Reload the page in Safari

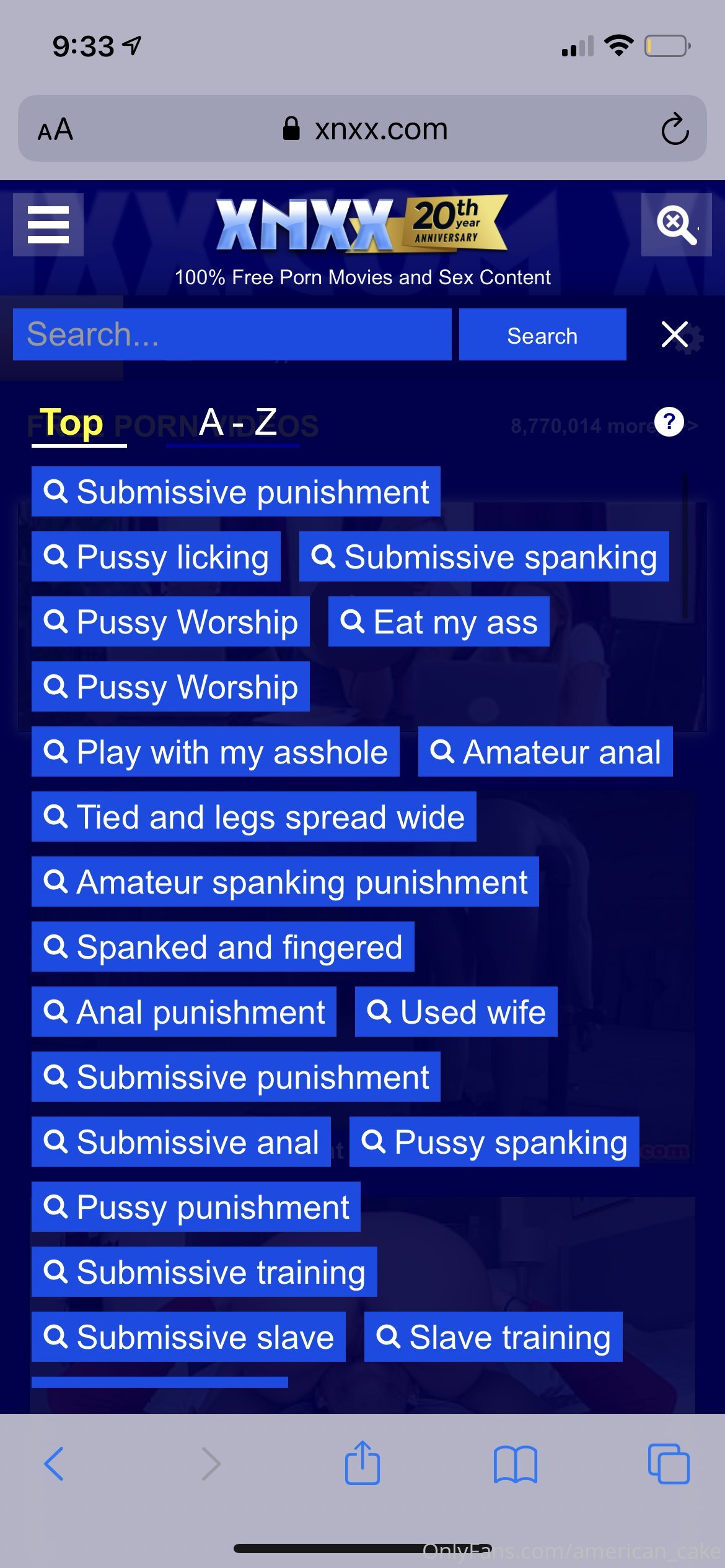[x=675, y=129]
